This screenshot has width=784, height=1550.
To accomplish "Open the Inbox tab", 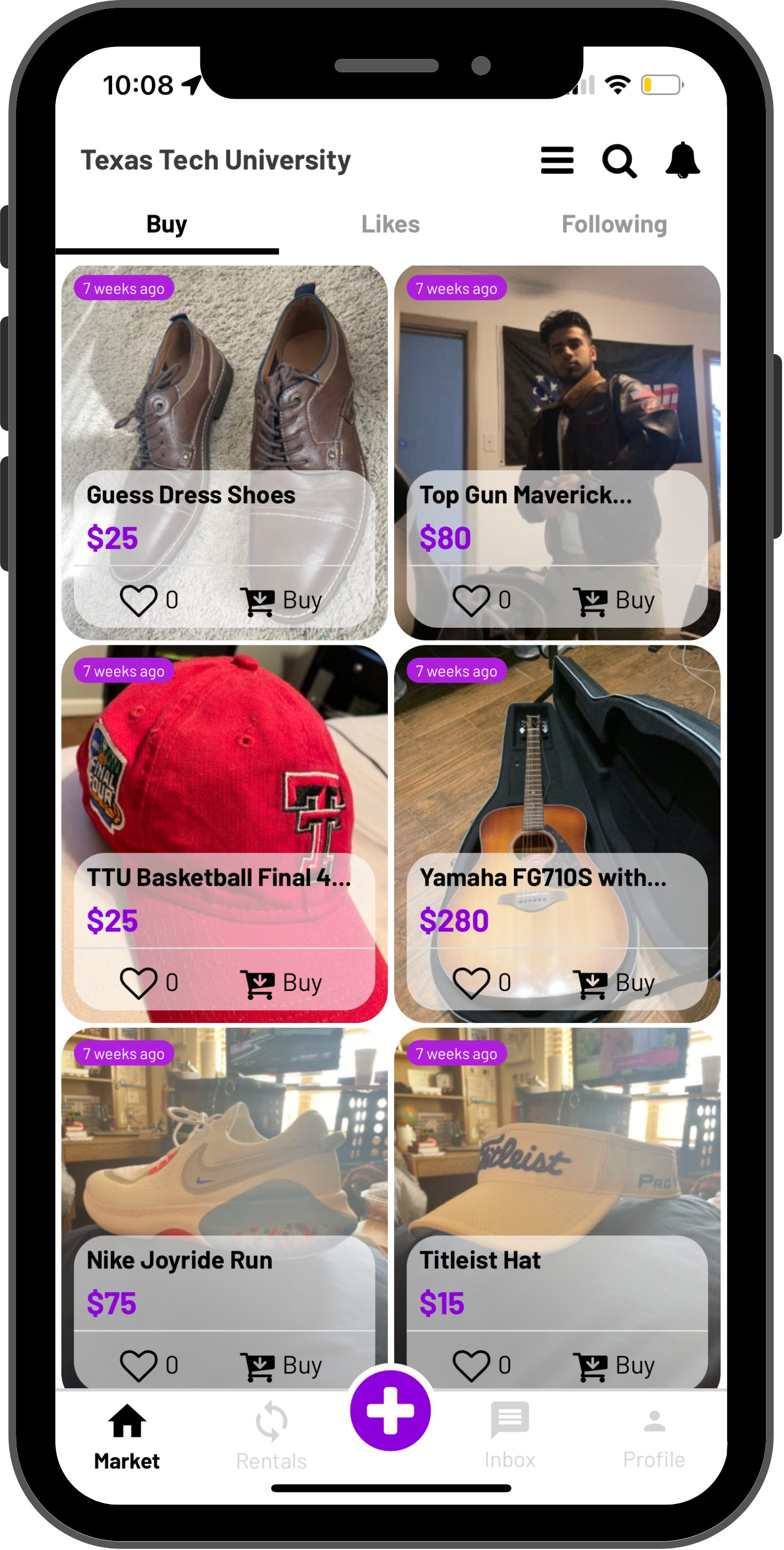I will point(510,1434).
